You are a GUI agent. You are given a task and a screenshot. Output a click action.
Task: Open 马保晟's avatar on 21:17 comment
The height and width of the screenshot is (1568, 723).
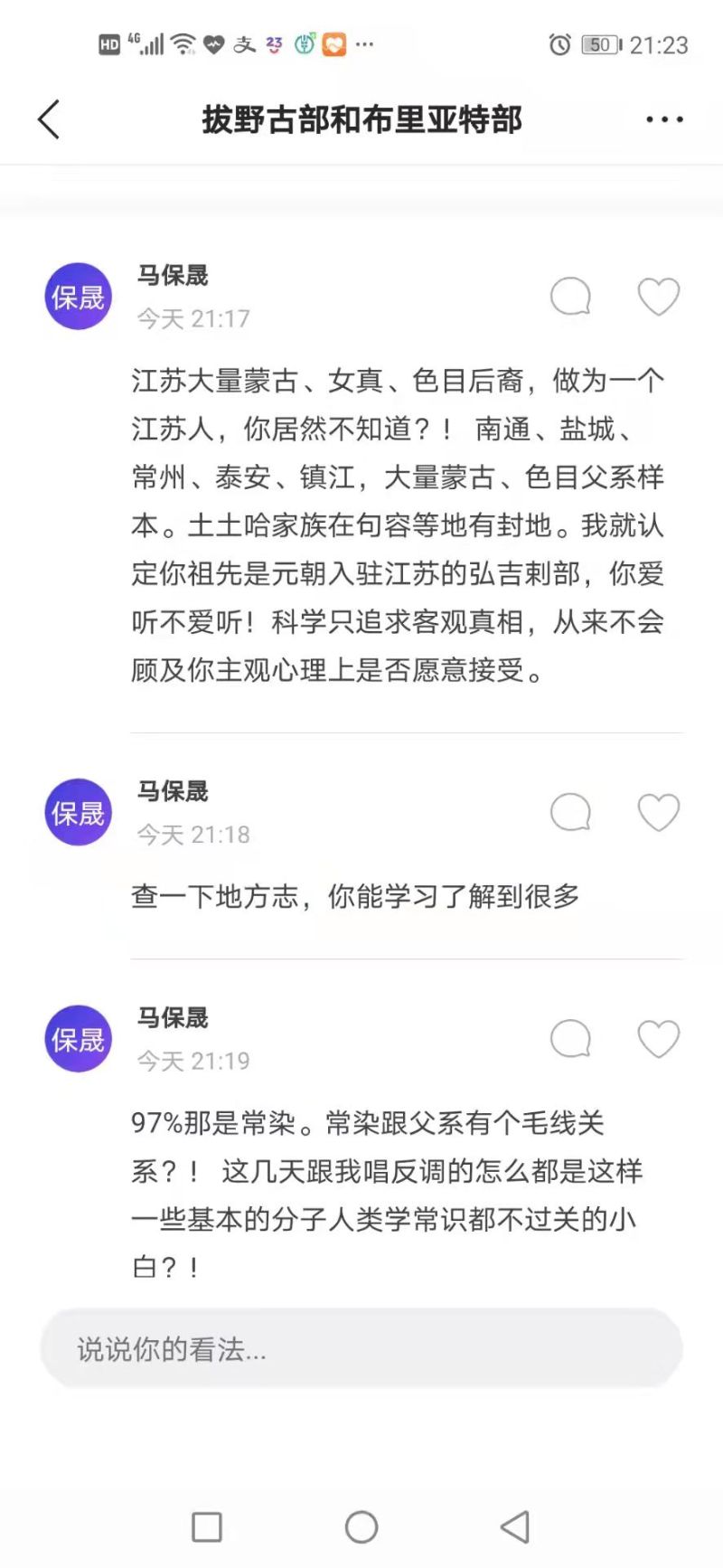click(x=79, y=297)
